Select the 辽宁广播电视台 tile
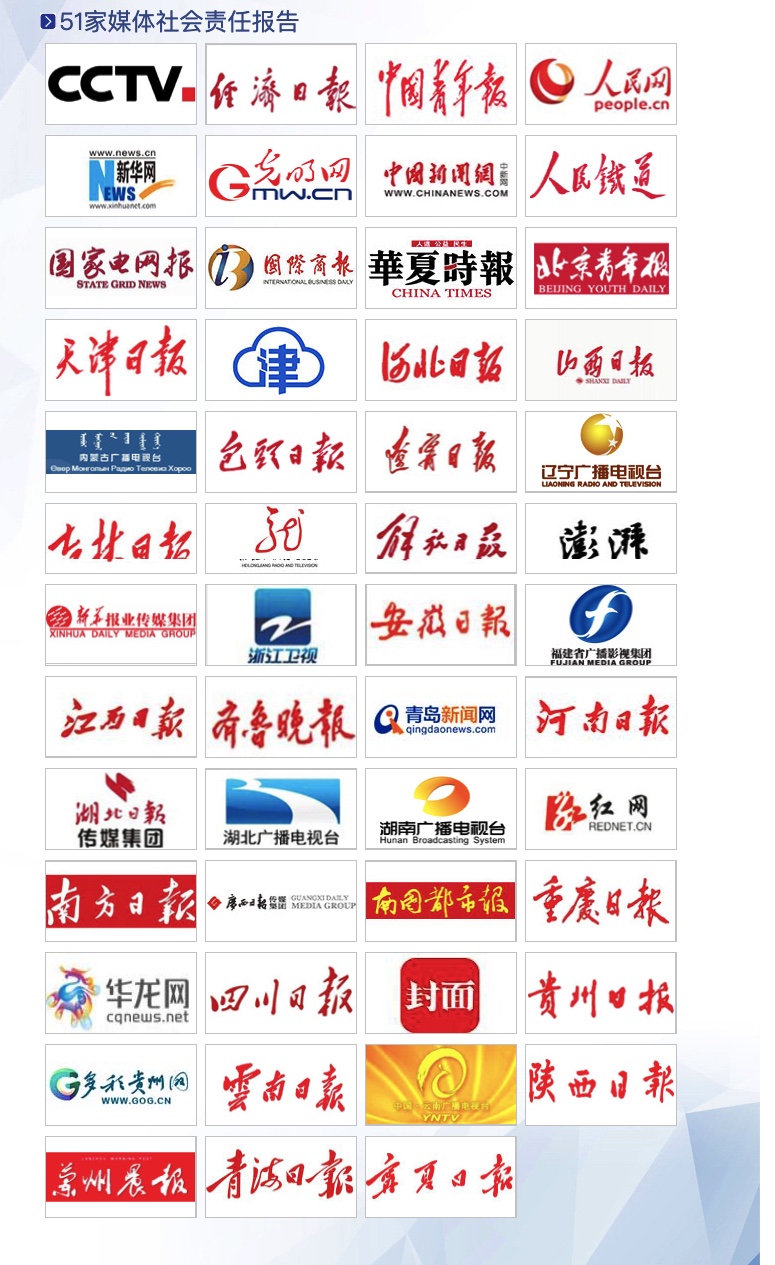Image resolution: width=775 pixels, height=1265 pixels. [601, 452]
